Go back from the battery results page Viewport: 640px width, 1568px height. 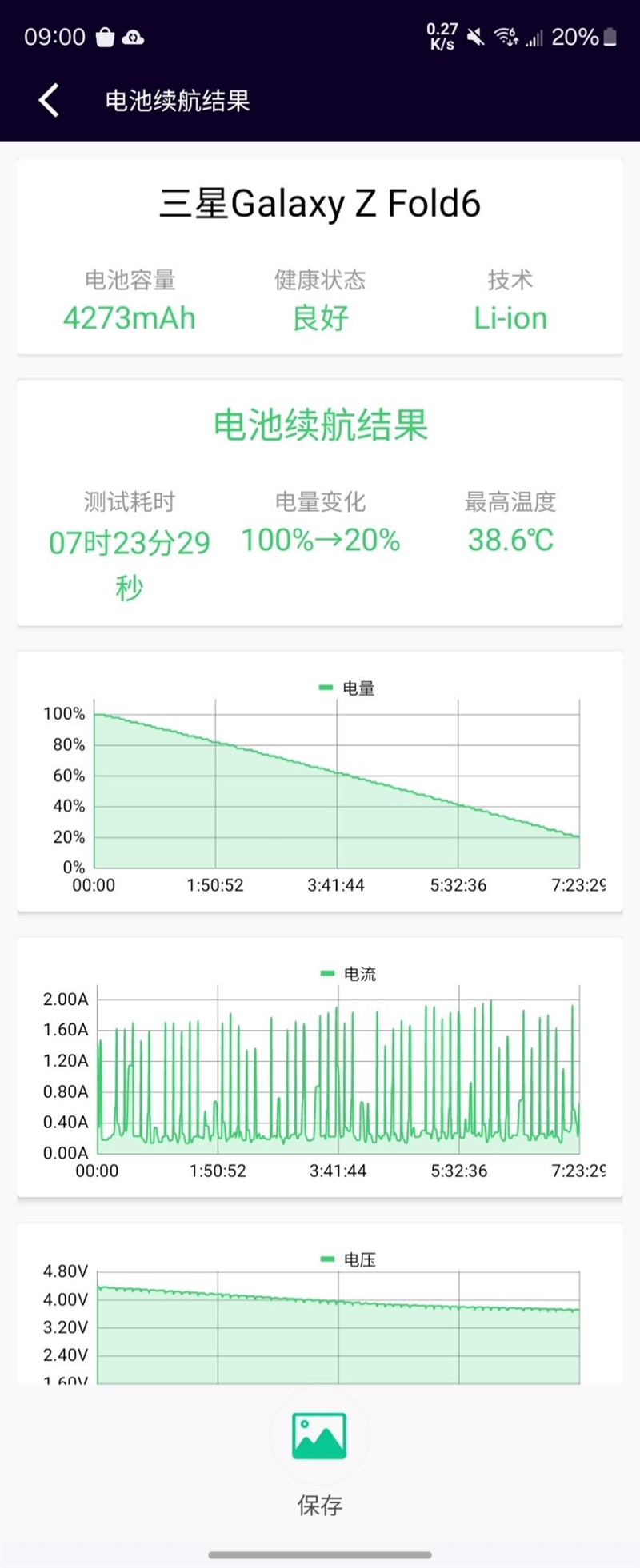pos(49,101)
